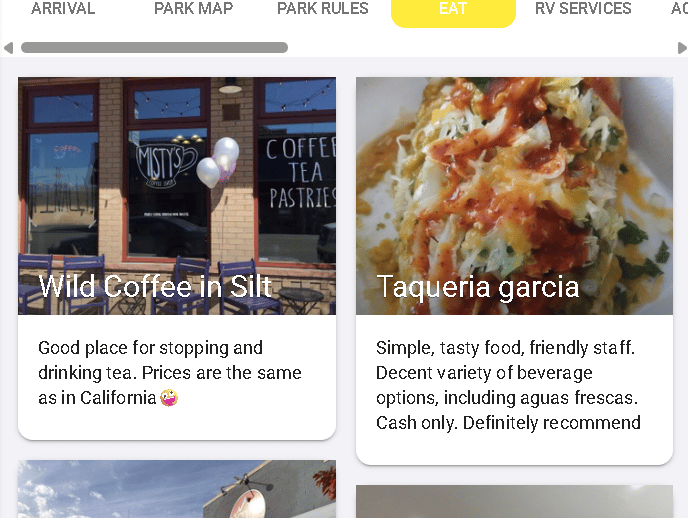
Task: Tap the right arrow of the tab scrollbar
Action: point(682,48)
